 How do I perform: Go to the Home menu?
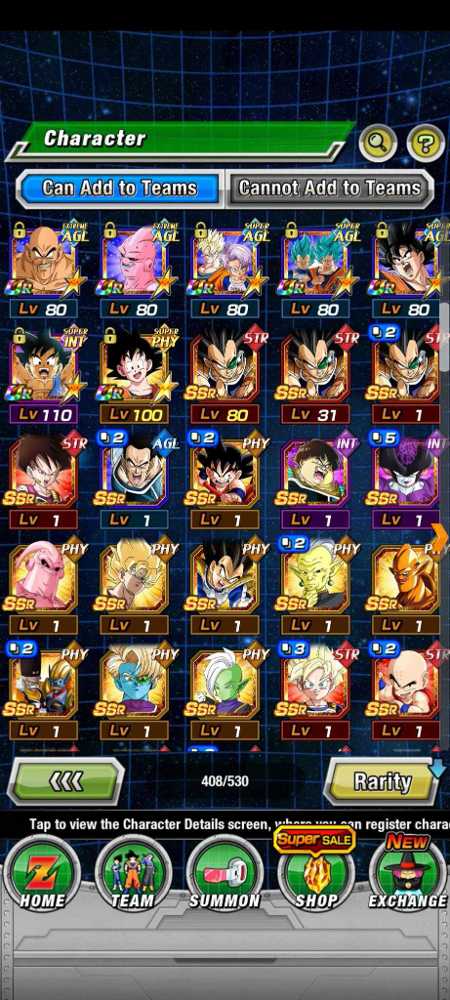(42, 874)
